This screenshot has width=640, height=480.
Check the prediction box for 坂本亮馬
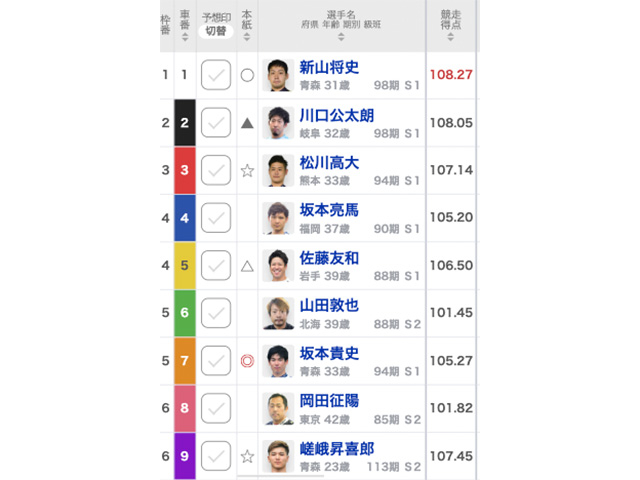(216, 218)
